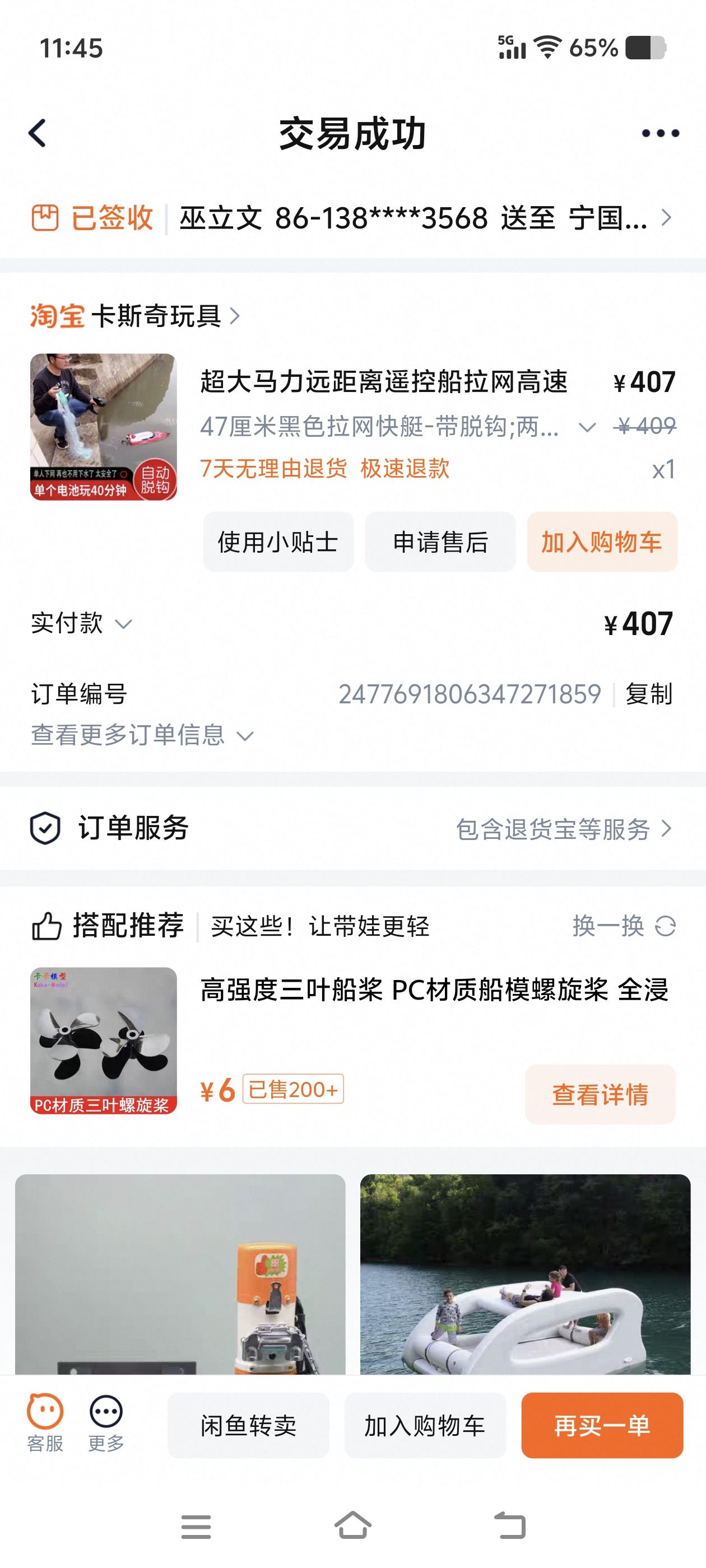Viewport: 706px width, 1568px height.
Task: Copy the order number with 复制
Action: [649, 694]
